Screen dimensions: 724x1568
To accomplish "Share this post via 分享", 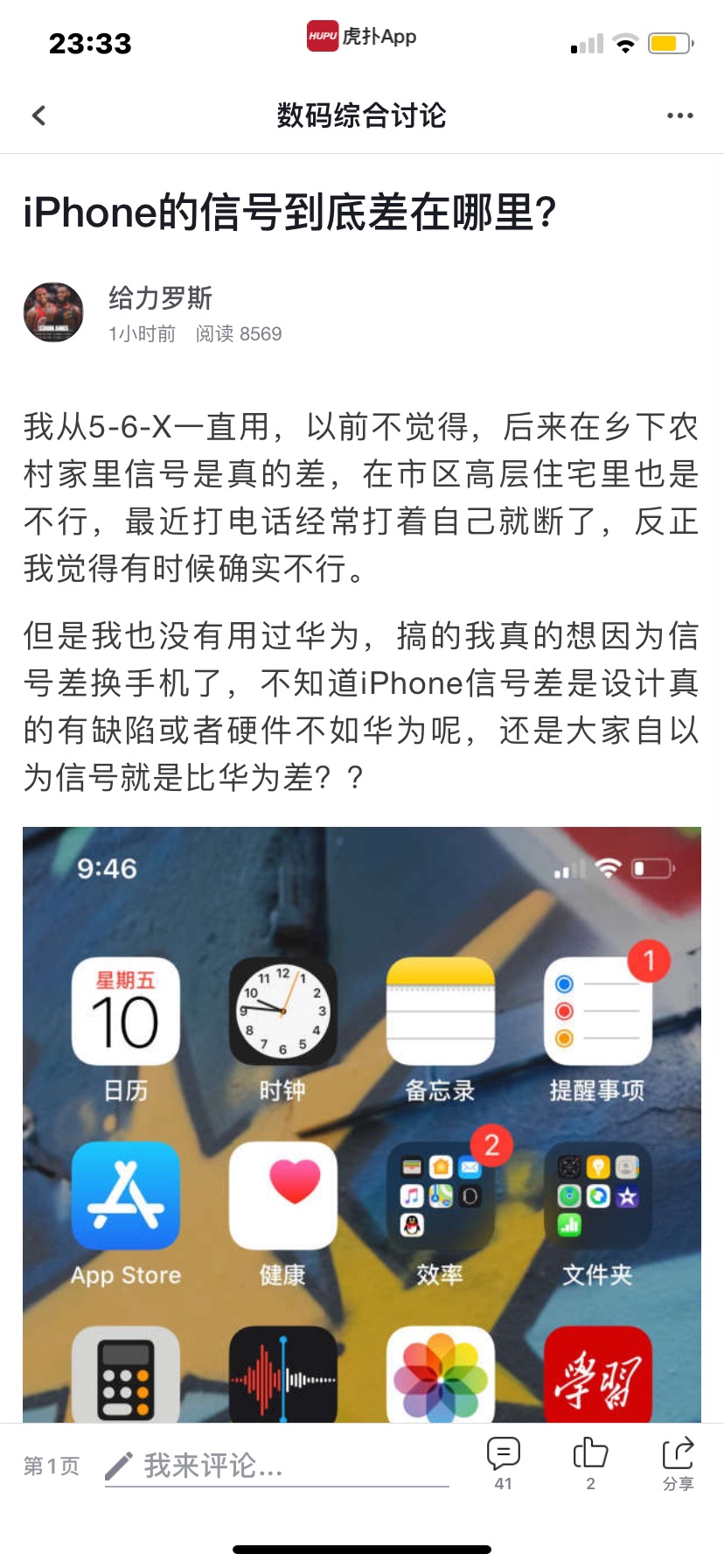I will coord(678,1463).
